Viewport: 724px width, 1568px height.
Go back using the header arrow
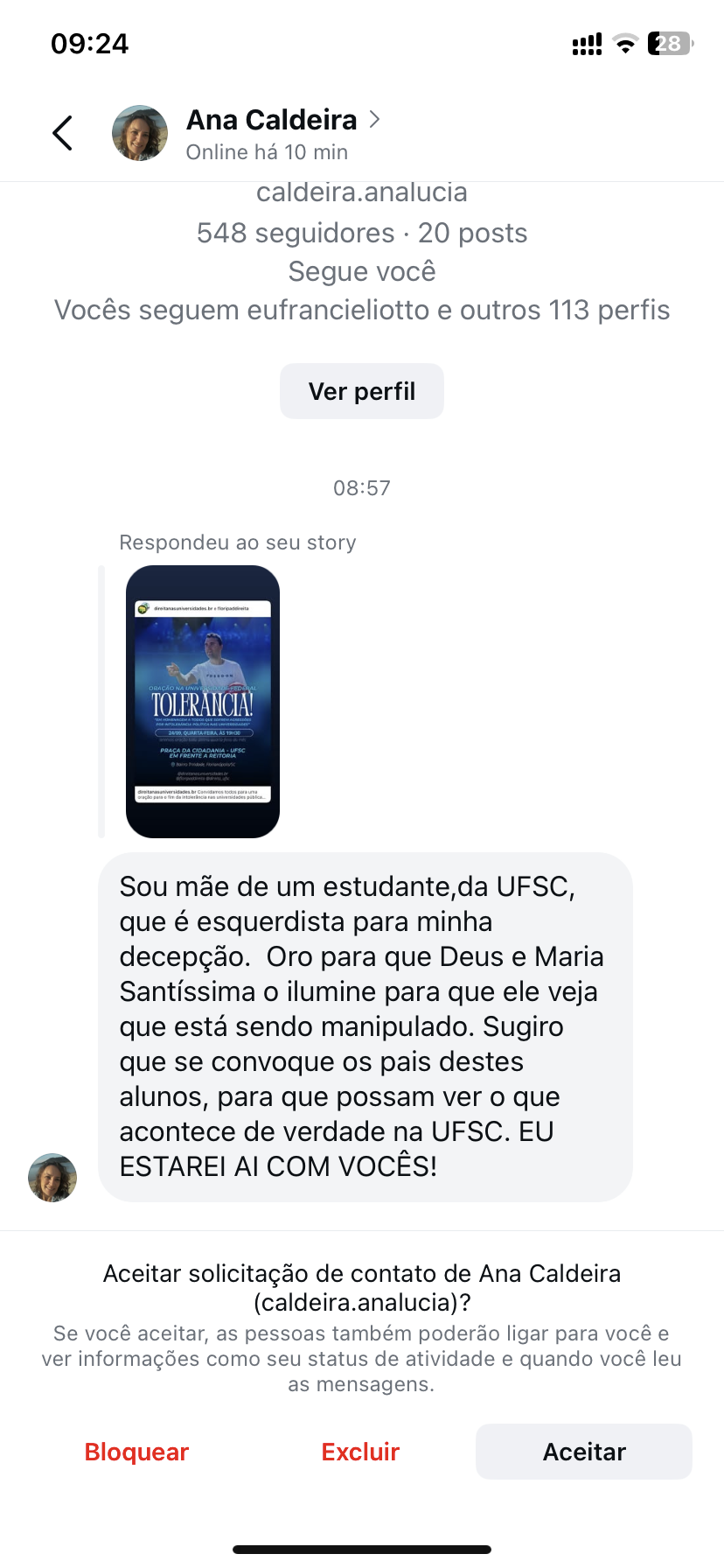click(x=63, y=133)
